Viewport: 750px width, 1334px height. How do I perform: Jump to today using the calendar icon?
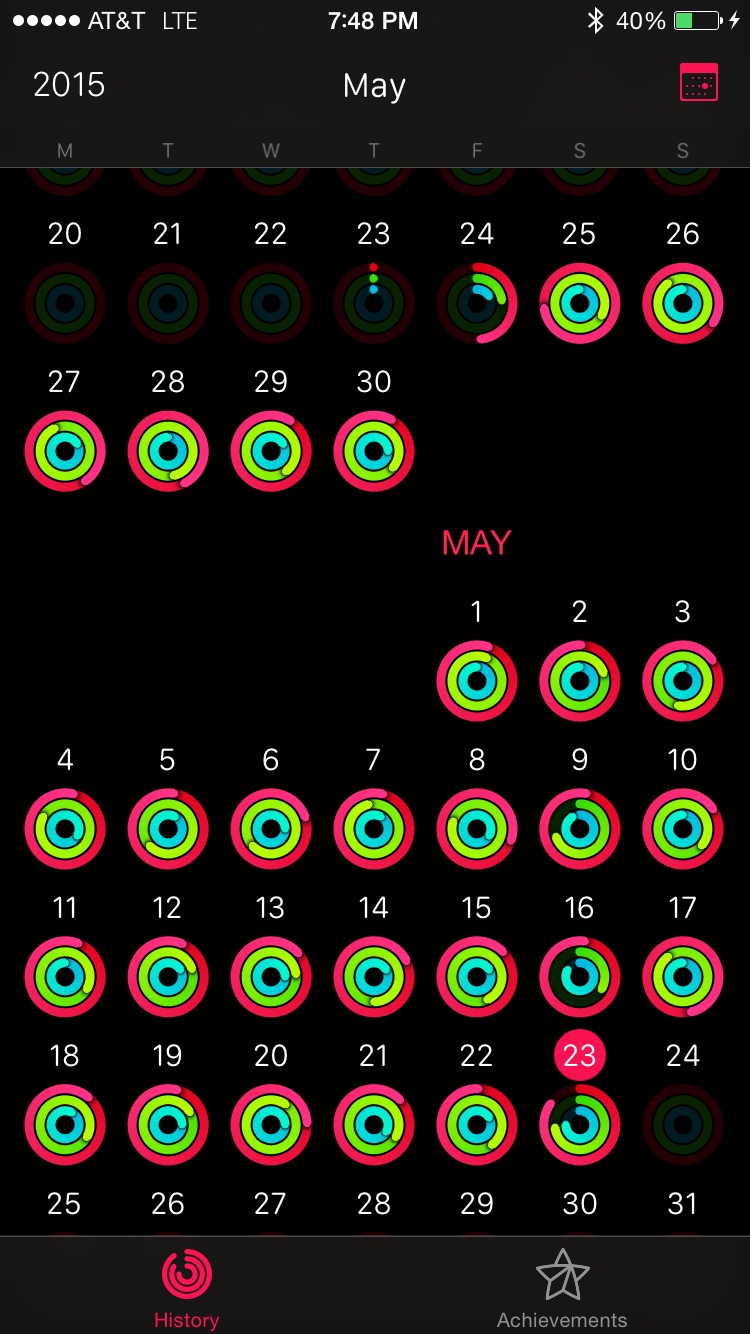(698, 83)
